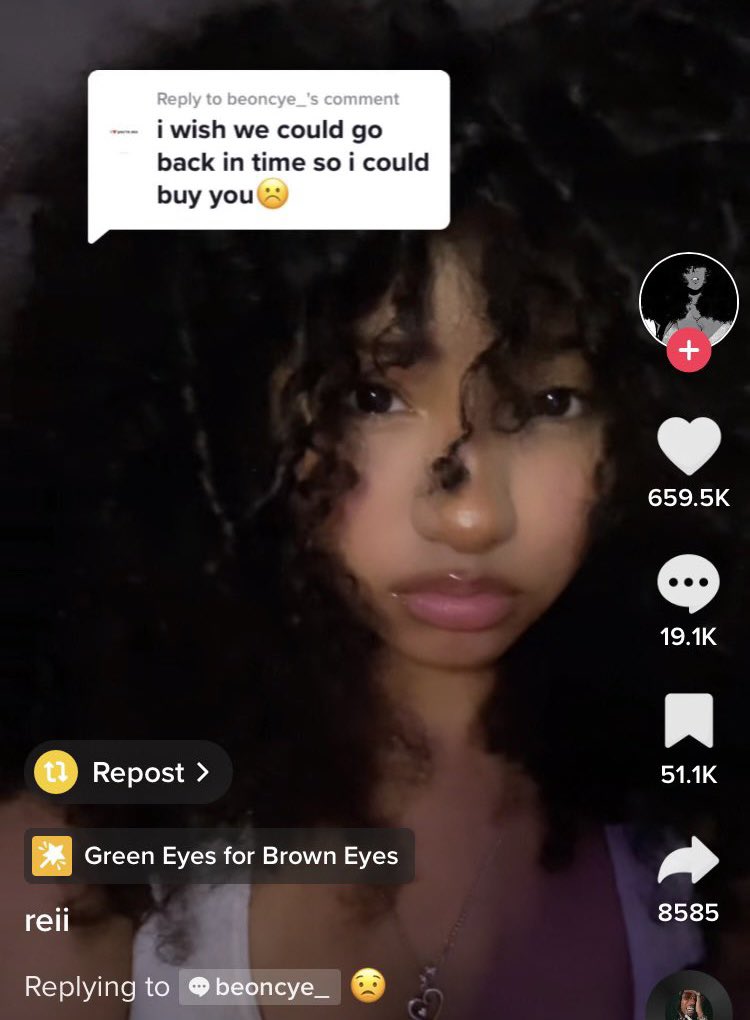Open the spinning sound disc

tap(689, 997)
